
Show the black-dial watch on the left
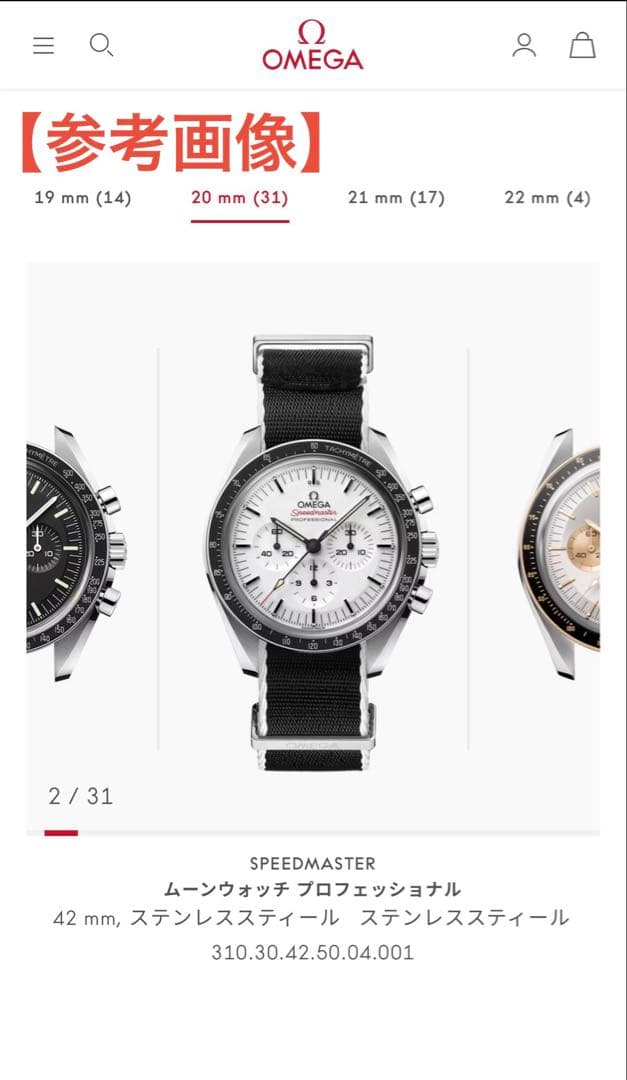(76, 550)
